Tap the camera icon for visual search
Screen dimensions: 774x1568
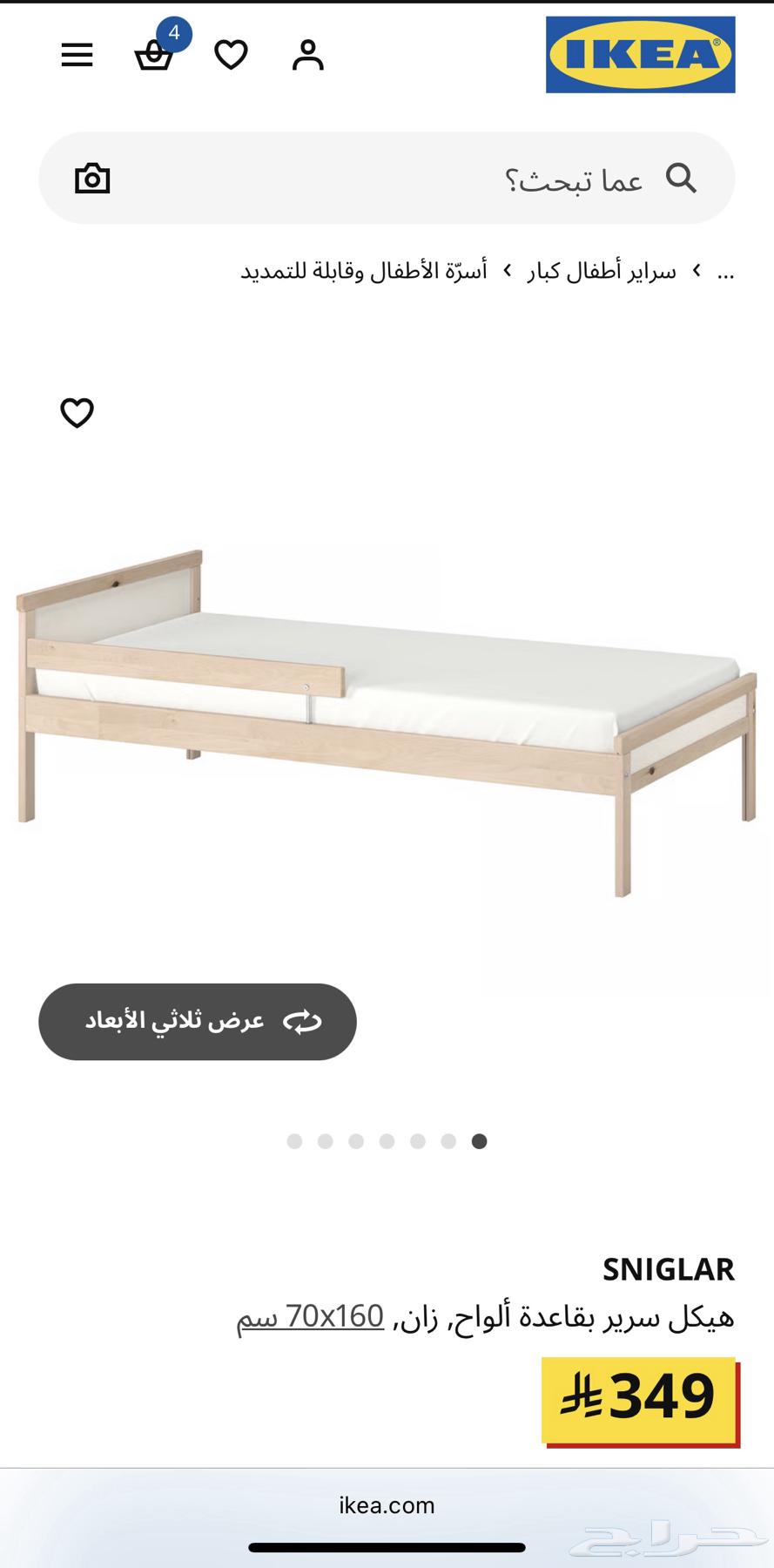pyautogui.click(x=92, y=178)
